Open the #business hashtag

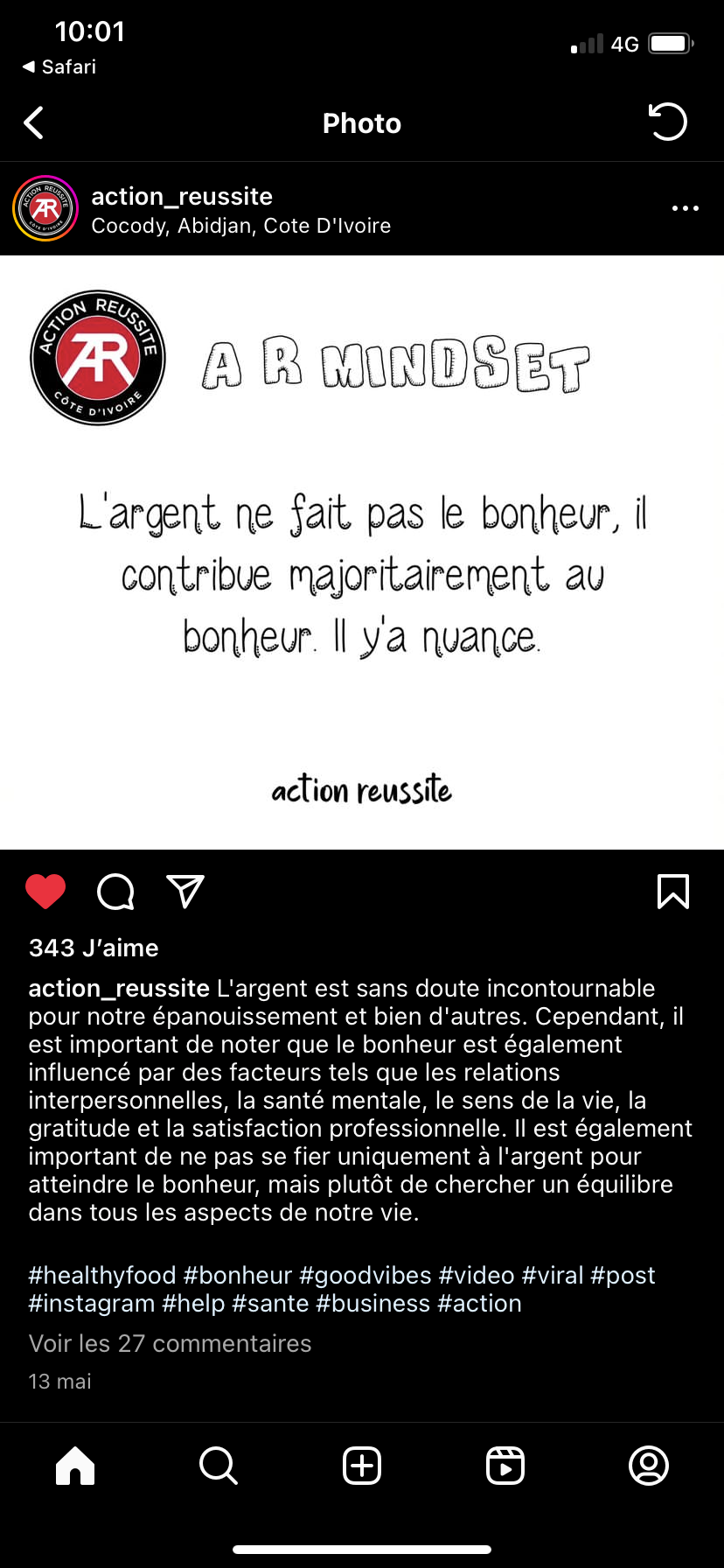(x=373, y=1303)
